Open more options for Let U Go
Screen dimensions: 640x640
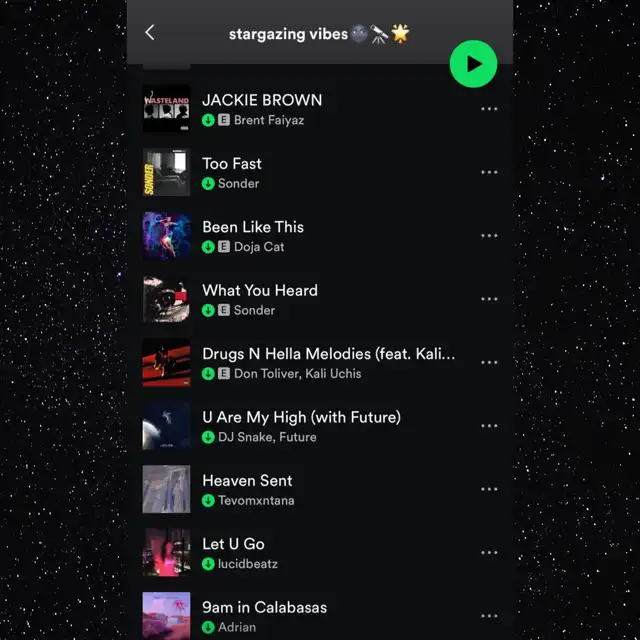pyautogui.click(x=489, y=553)
